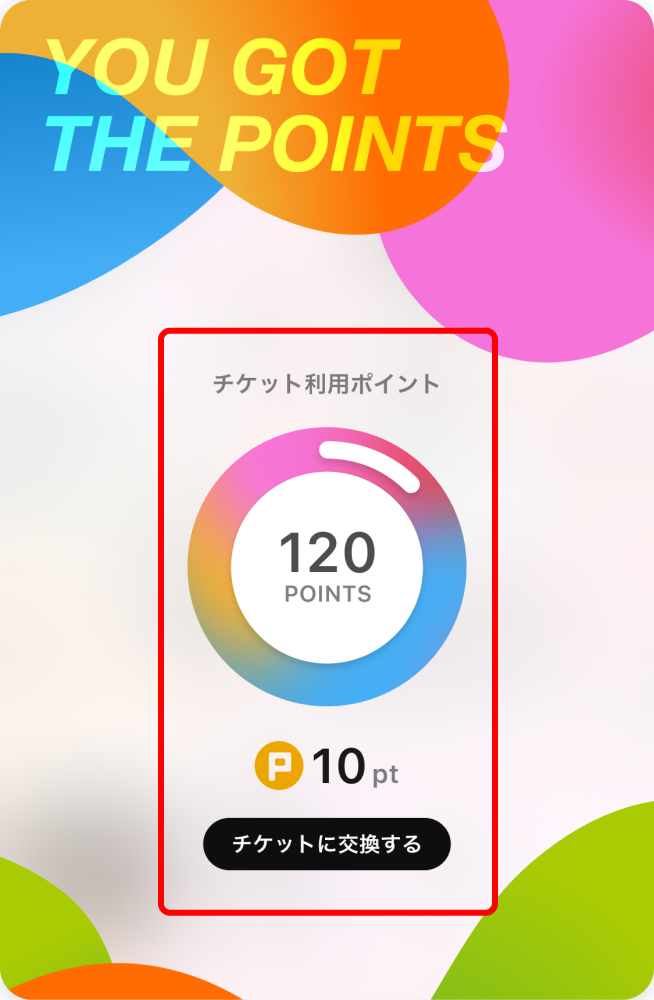This screenshot has width=654, height=1000.
Task: Tap the チケットに交換する button
Action: (327, 845)
